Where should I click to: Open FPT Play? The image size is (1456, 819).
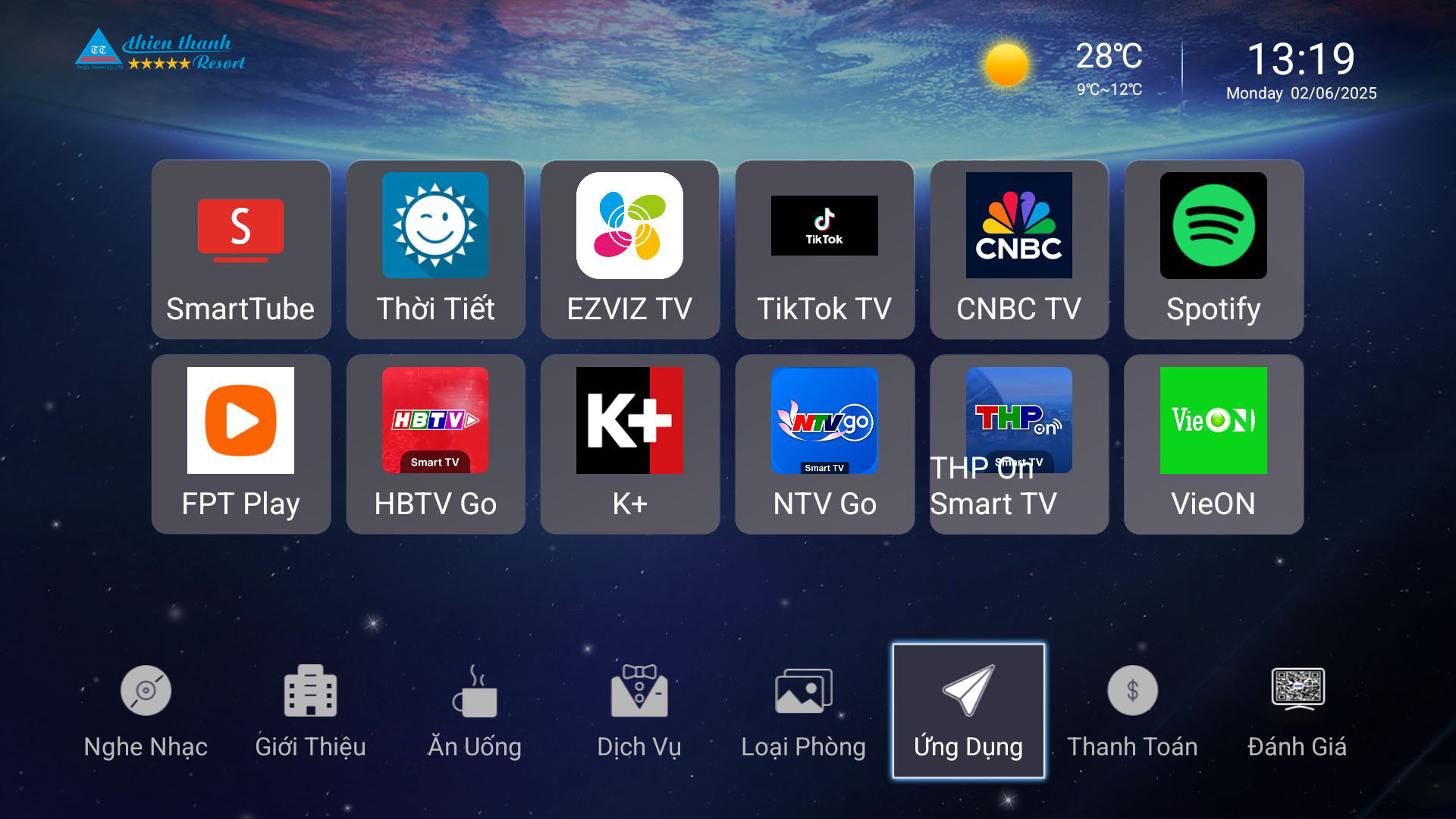[240, 444]
